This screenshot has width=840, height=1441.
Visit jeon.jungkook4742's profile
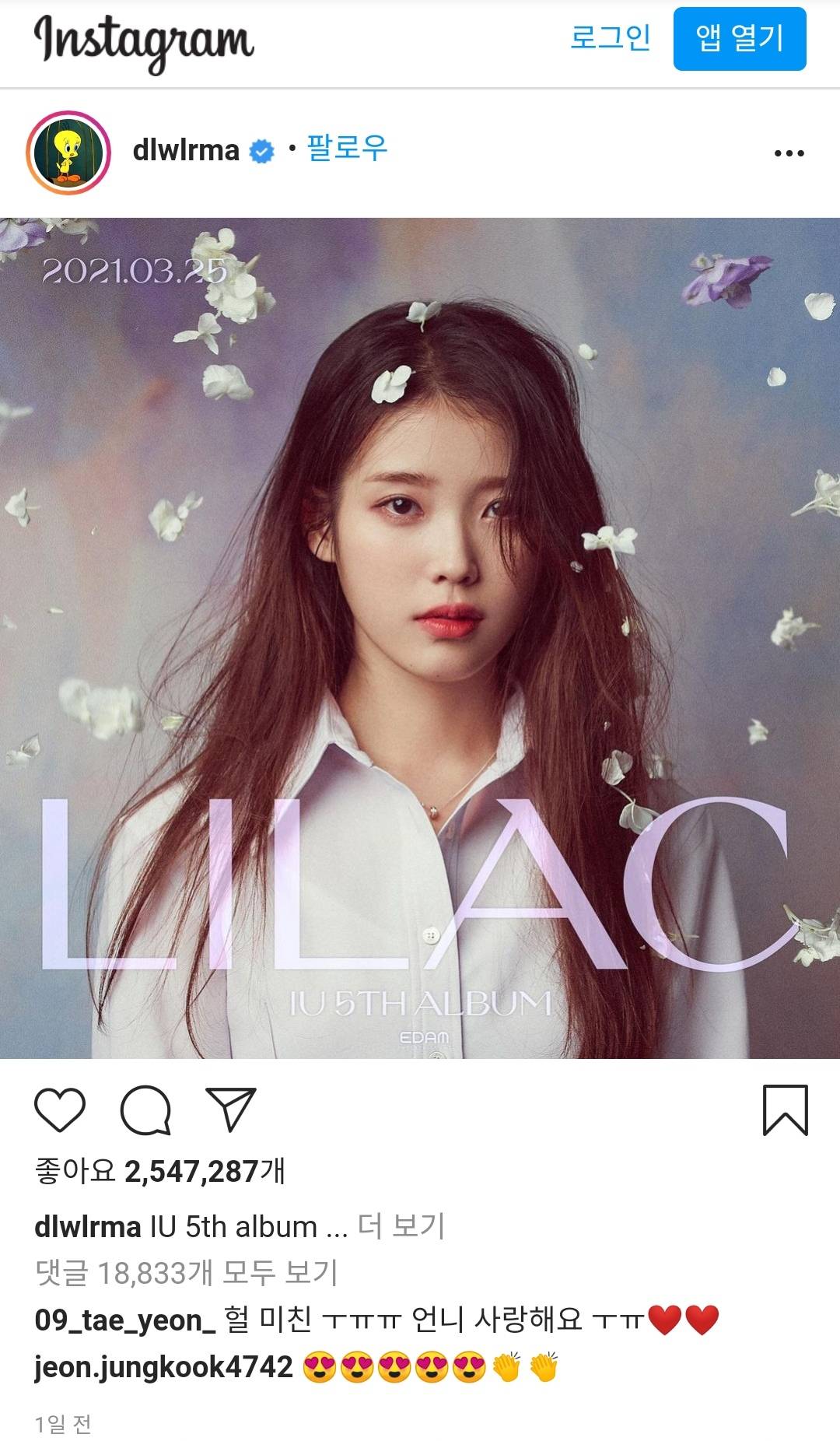coord(163,1367)
